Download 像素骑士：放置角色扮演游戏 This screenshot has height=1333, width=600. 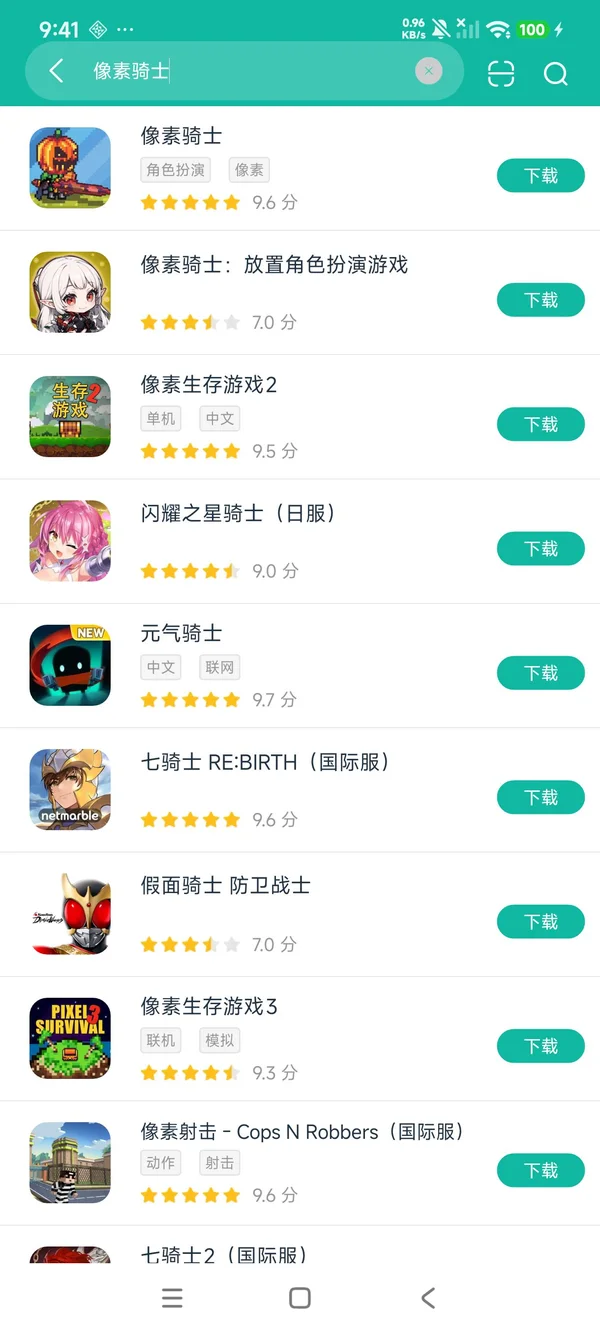click(x=540, y=300)
